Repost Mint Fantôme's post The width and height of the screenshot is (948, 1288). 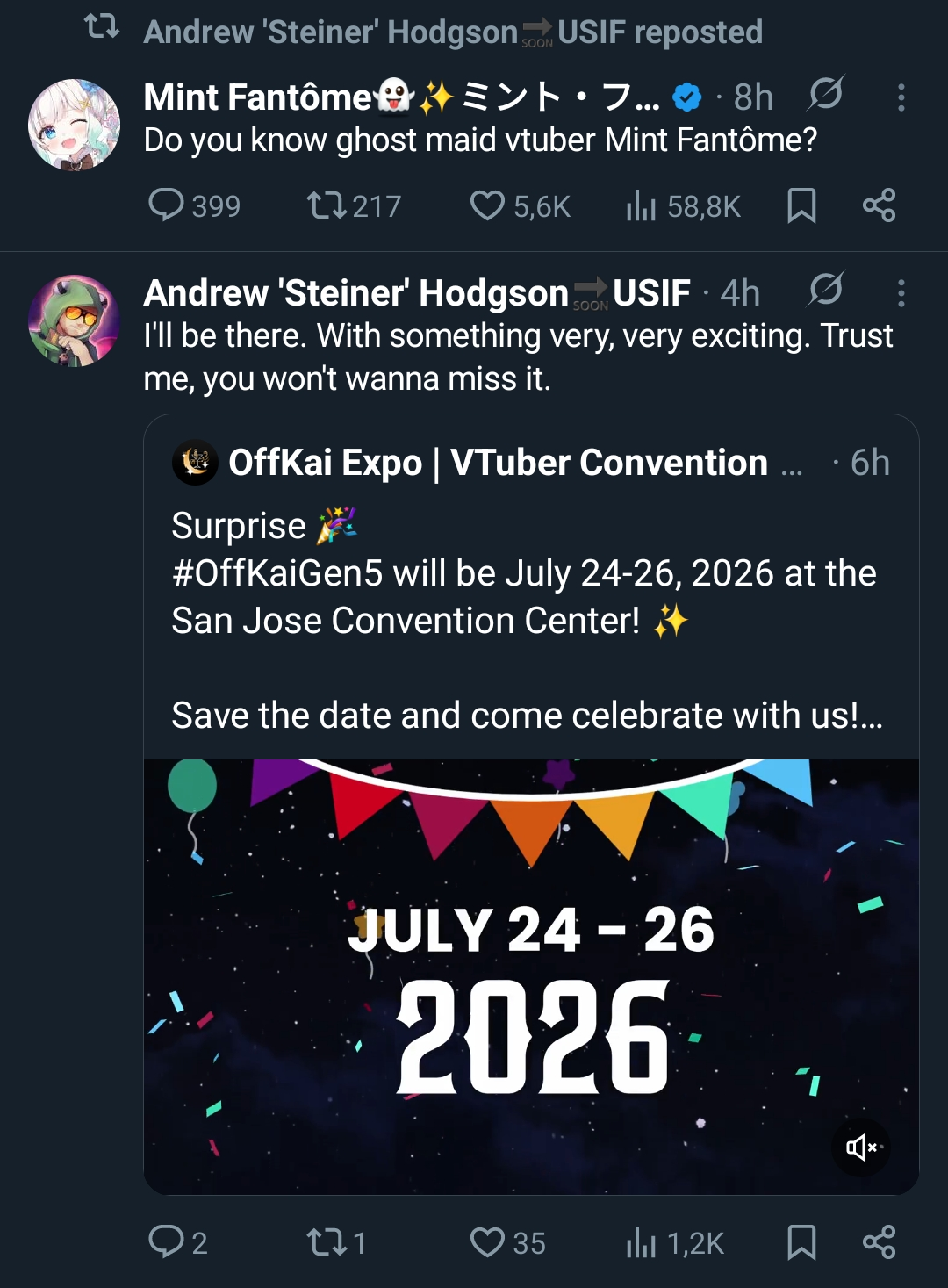tap(326, 205)
